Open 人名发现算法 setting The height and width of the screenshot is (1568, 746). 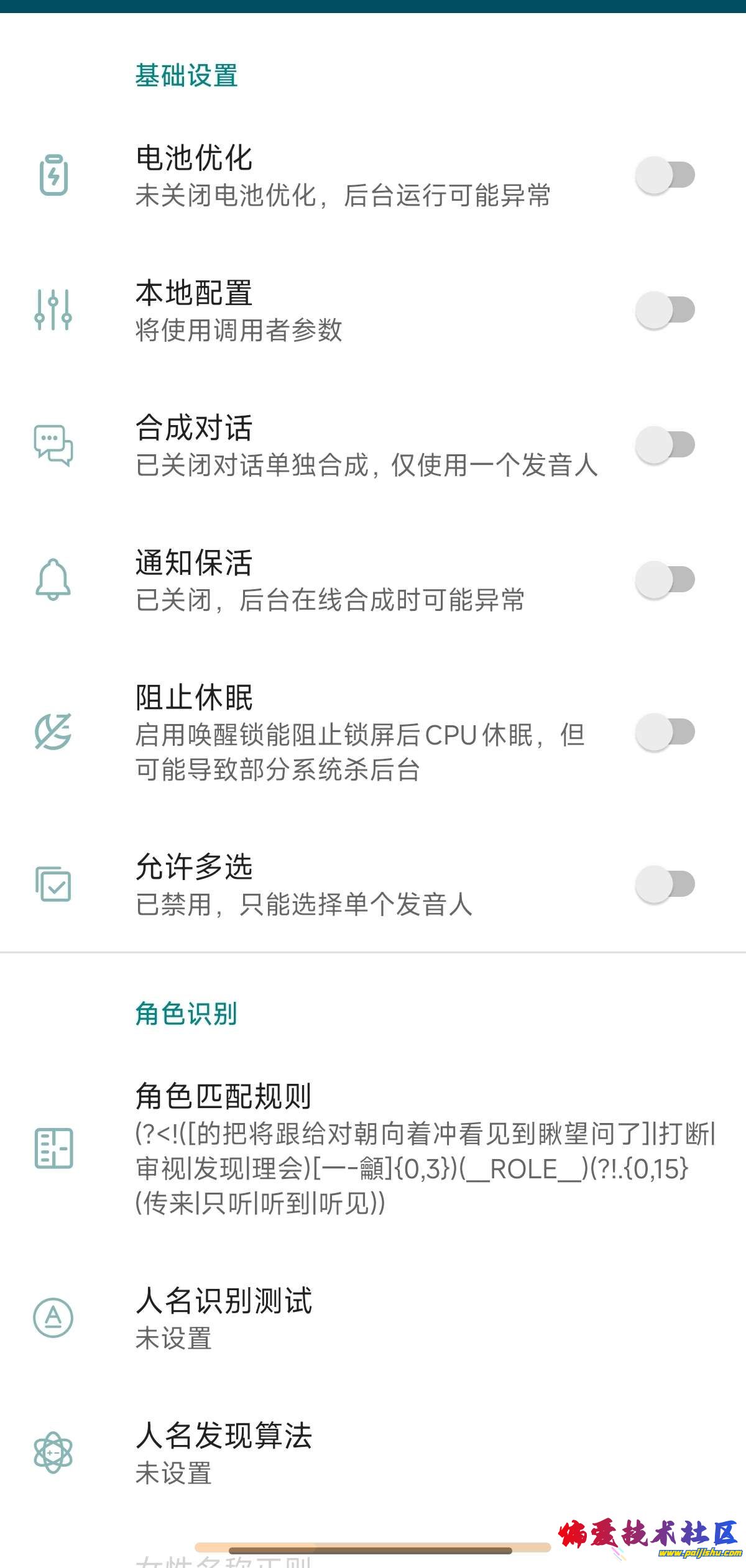[373, 1453]
